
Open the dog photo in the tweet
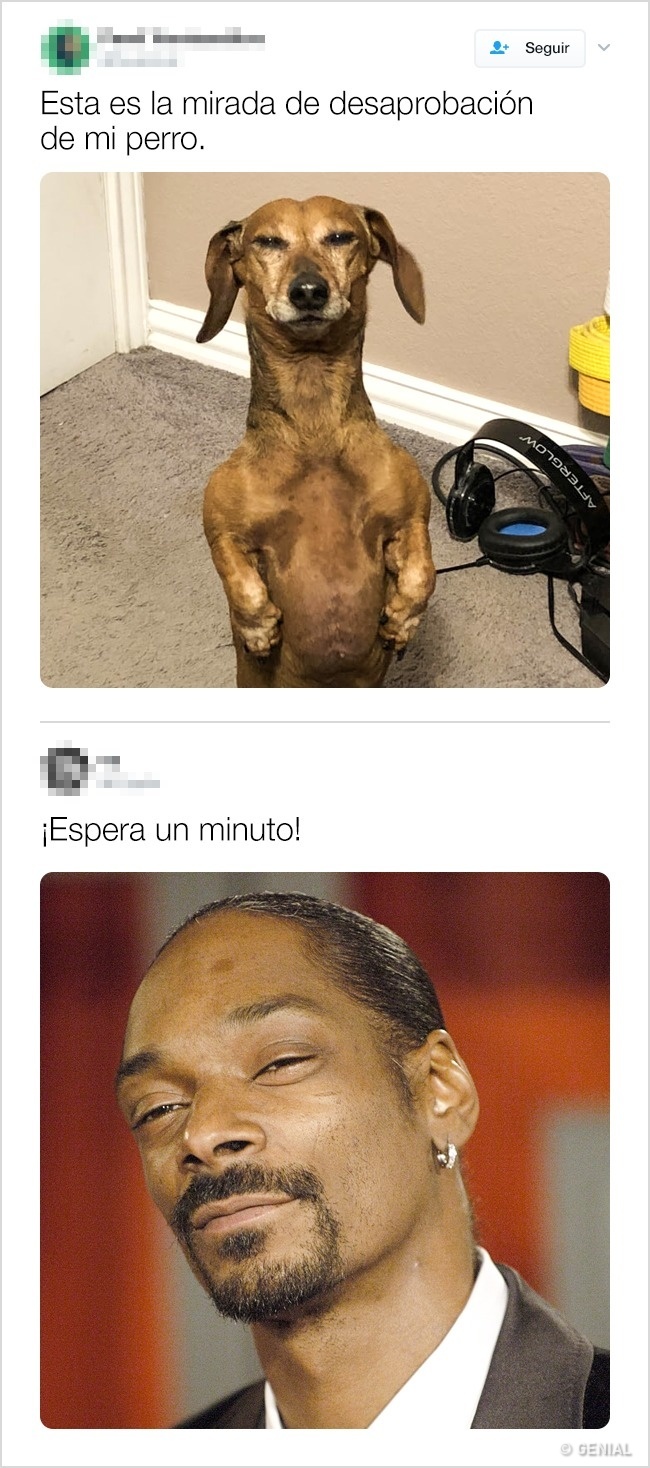pos(324,429)
